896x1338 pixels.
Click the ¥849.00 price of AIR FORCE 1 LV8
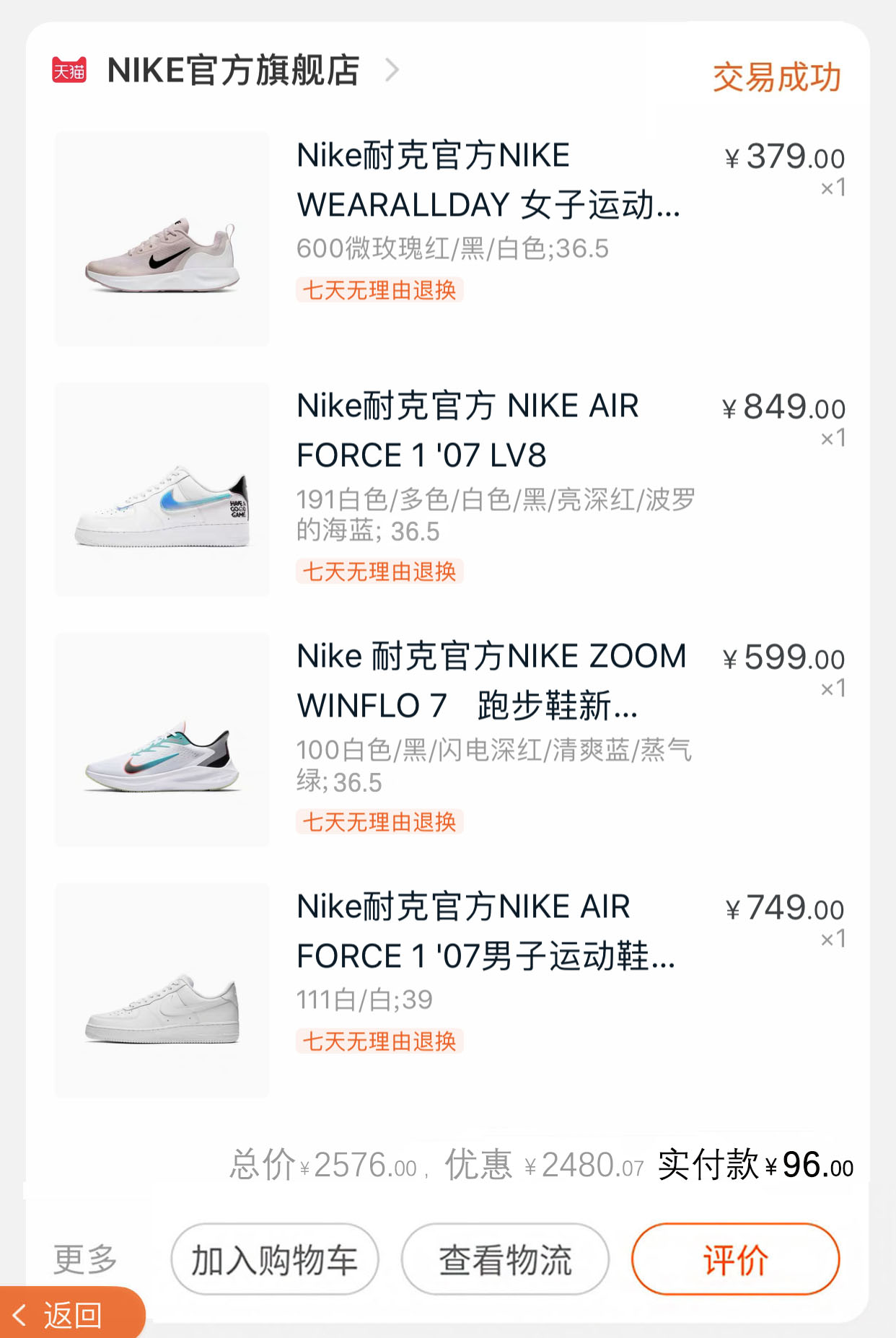click(783, 407)
